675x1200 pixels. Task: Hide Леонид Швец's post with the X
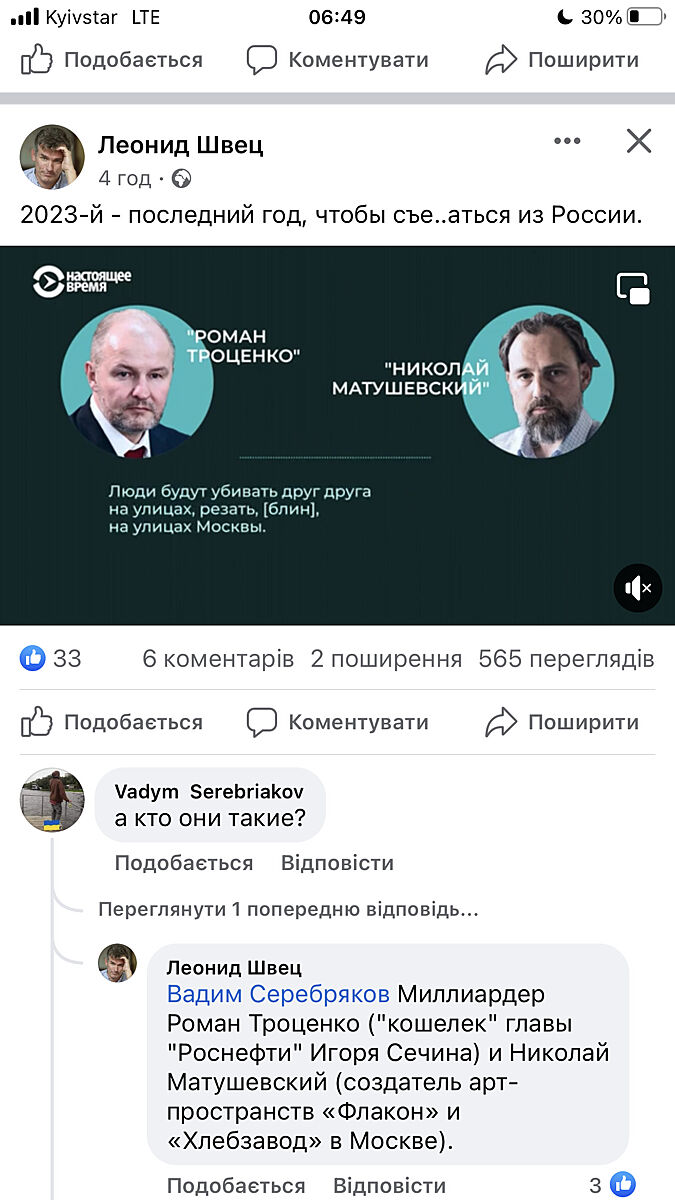tap(638, 142)
